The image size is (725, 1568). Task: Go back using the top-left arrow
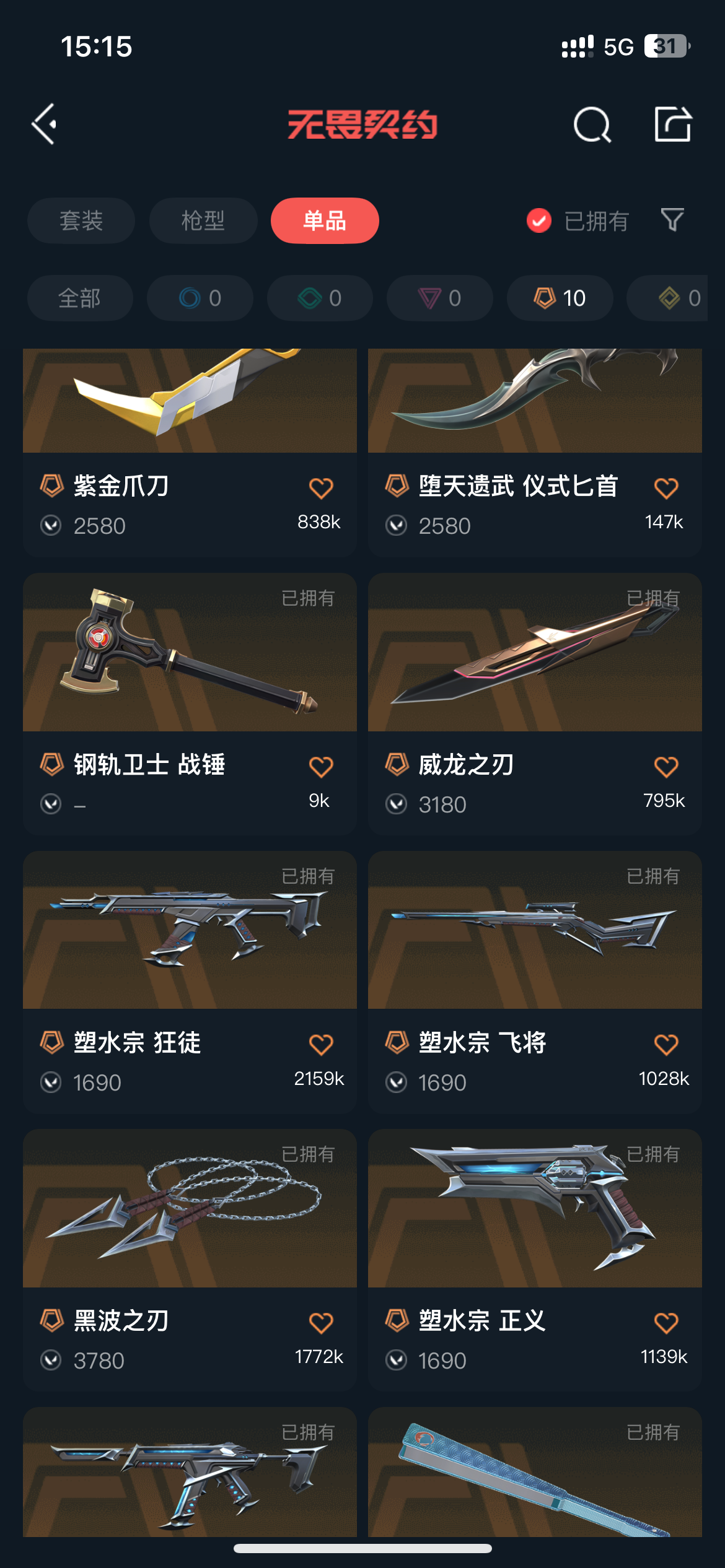[x=45, y=124]
